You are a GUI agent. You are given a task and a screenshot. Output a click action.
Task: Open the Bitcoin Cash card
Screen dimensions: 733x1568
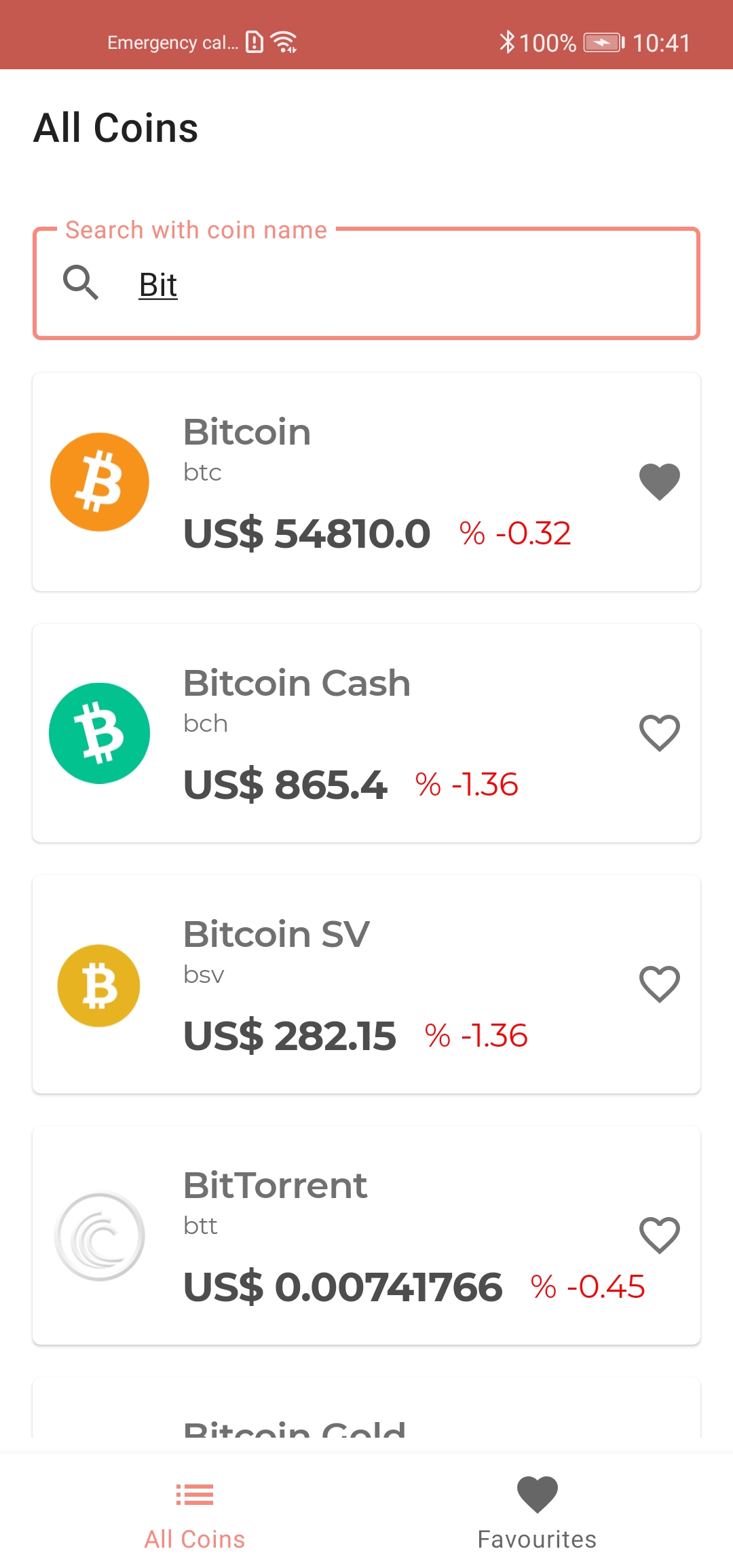coord(366,733)
